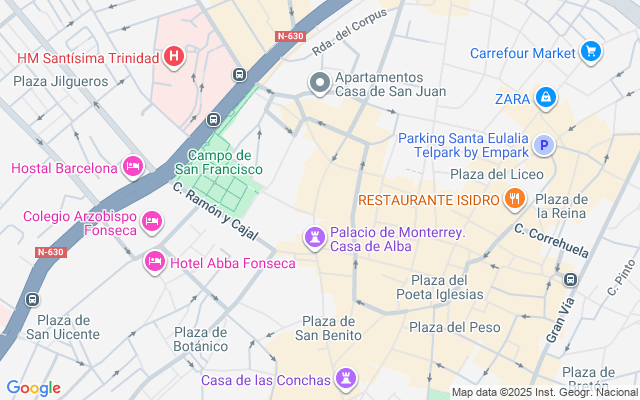This screenshot has height=400, width=640.
Task: Open the Hostal Barcelona lodging pin
Action: coord(133,167)
